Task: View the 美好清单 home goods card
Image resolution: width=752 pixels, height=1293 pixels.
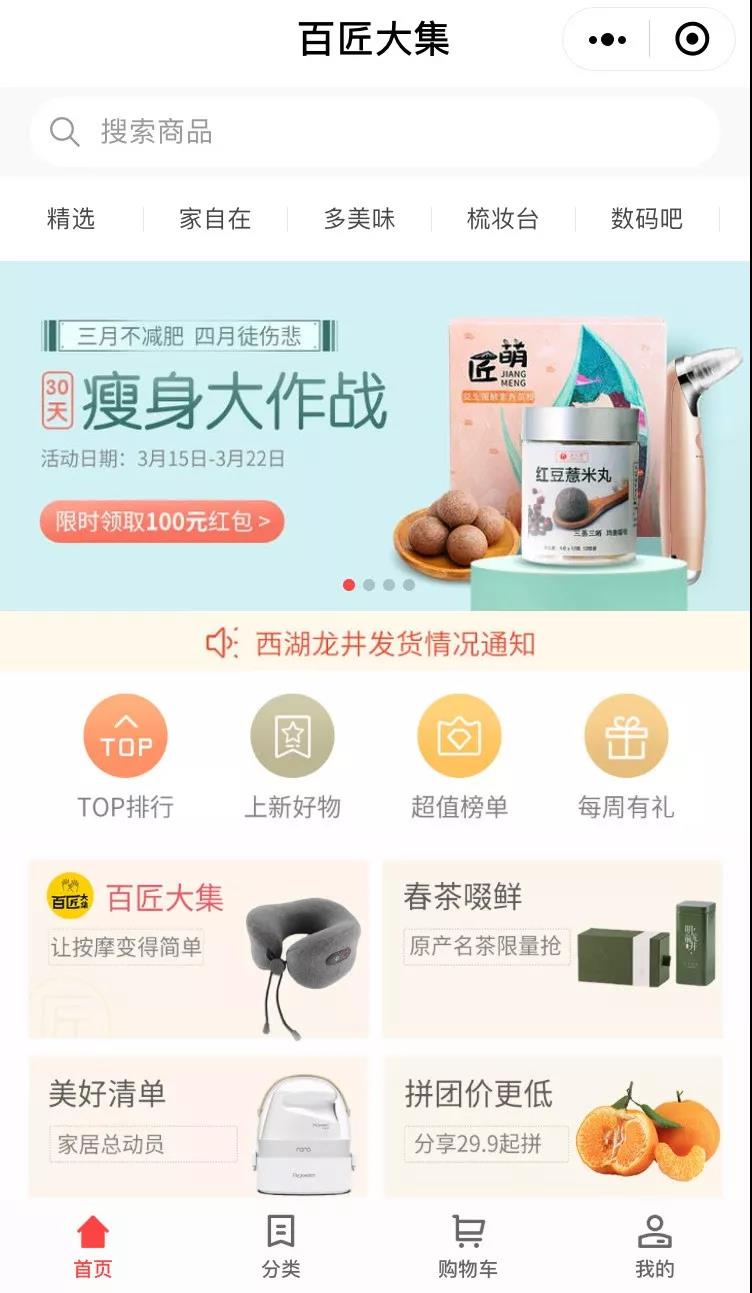Action: coord(199,1125)
